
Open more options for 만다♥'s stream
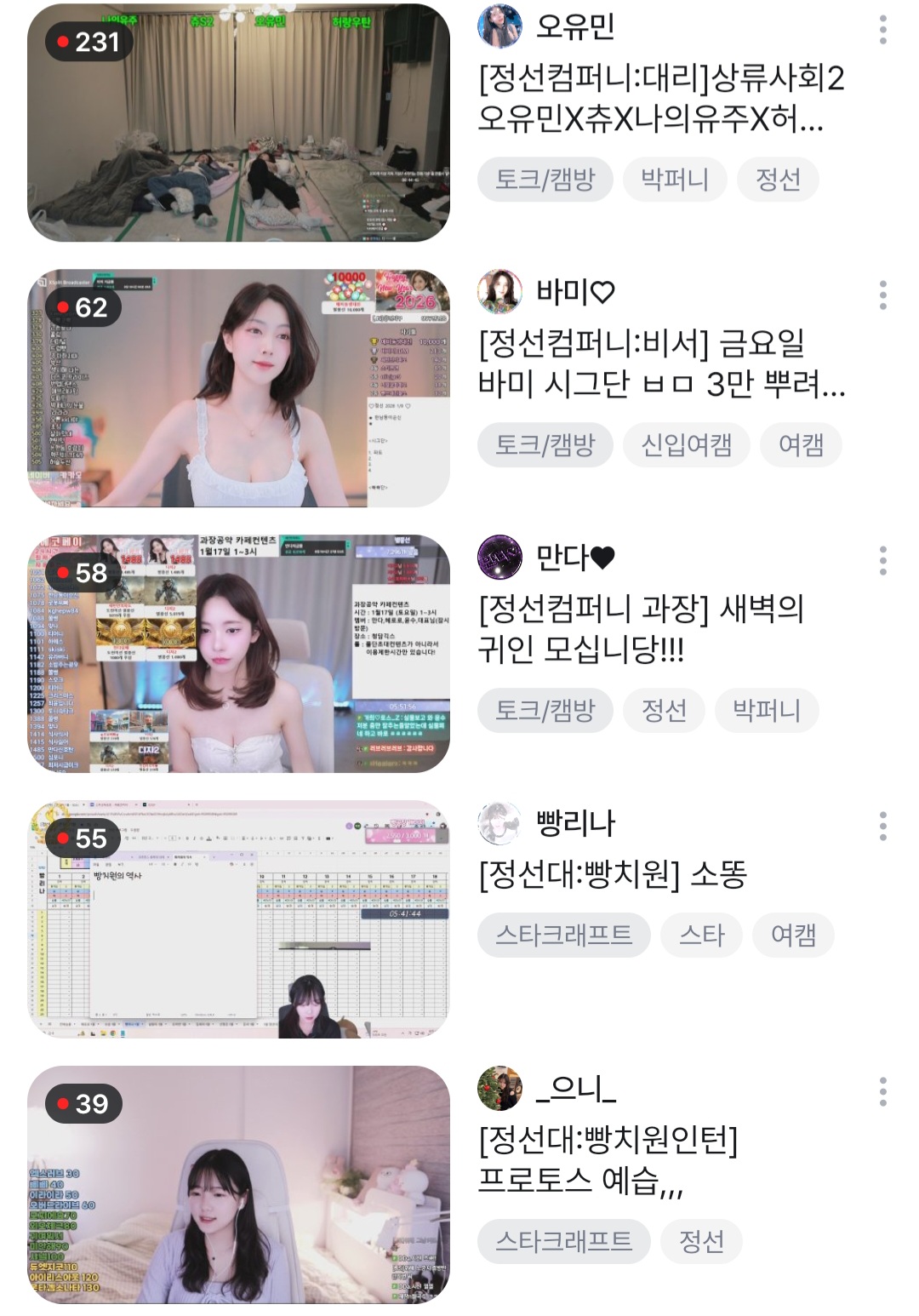pyautogui.click(x=882, y=561)
